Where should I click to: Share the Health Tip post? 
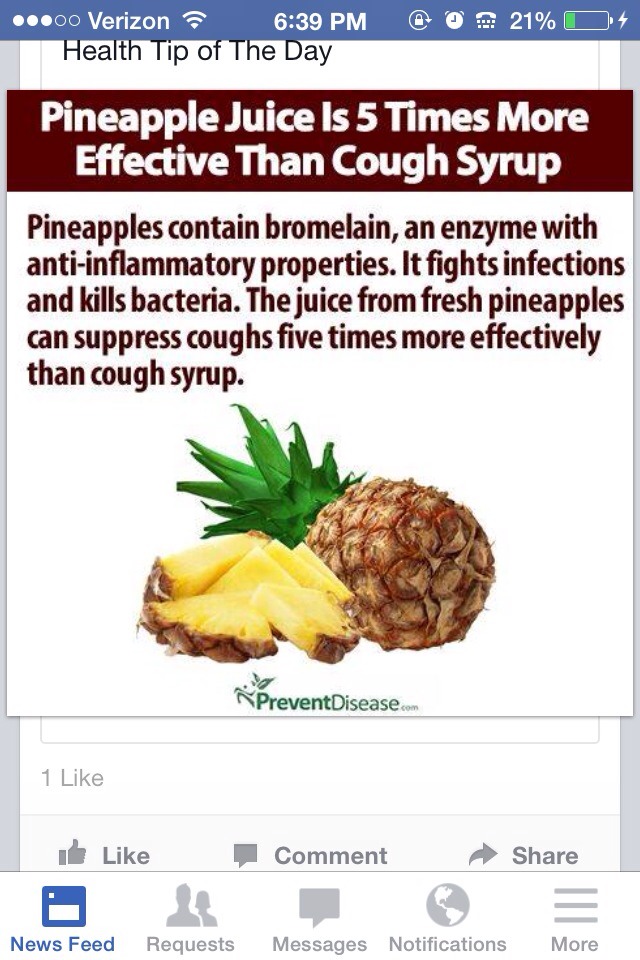pyautogui.click(x=524, y=854)
